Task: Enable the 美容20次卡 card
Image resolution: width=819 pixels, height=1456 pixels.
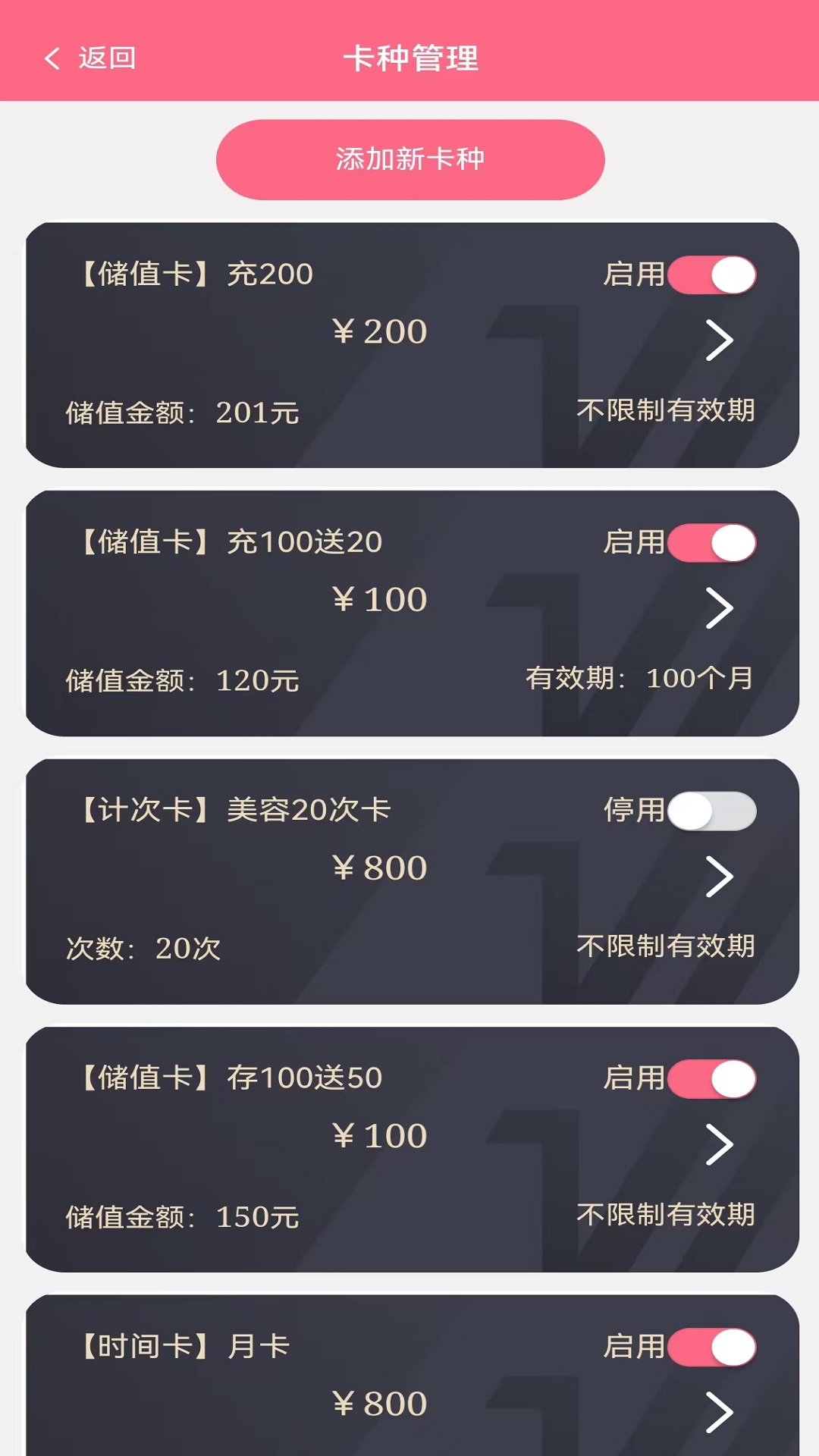Action: coord(711,811)
